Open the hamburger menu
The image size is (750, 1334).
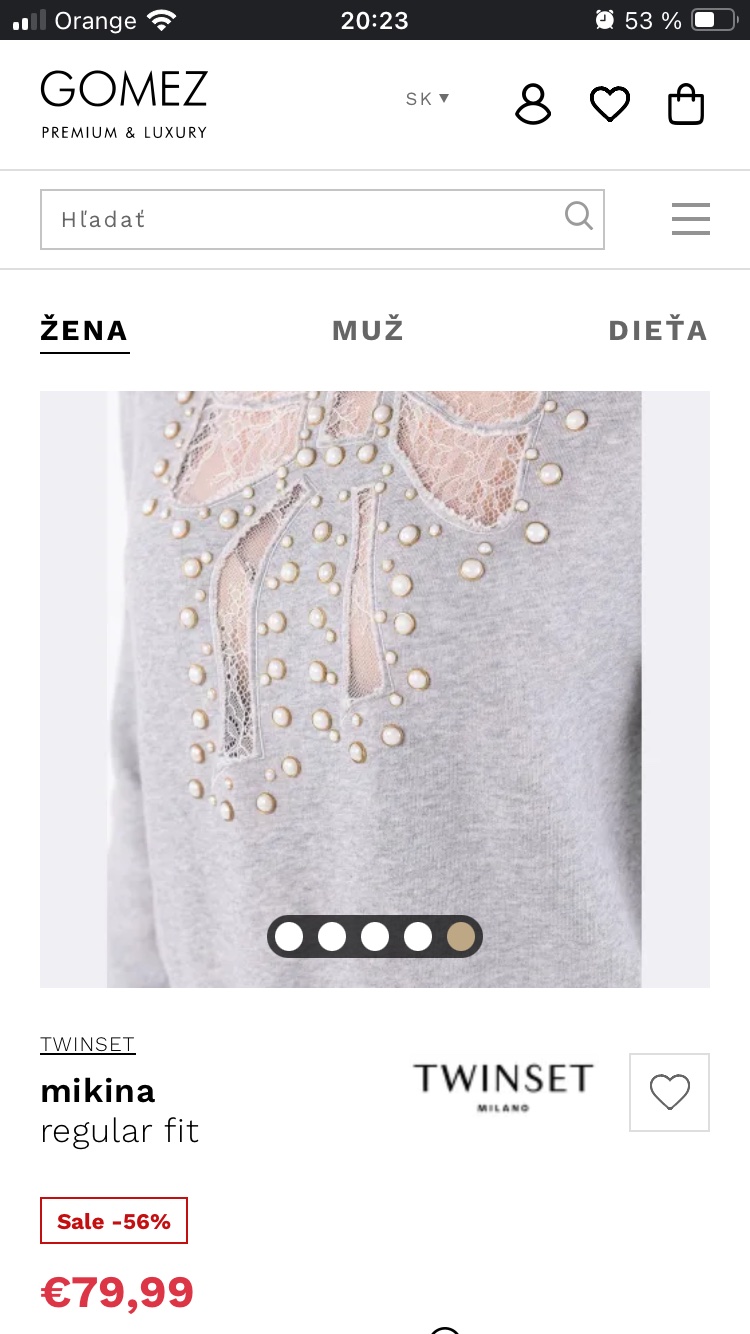click(x=690, y=219)
